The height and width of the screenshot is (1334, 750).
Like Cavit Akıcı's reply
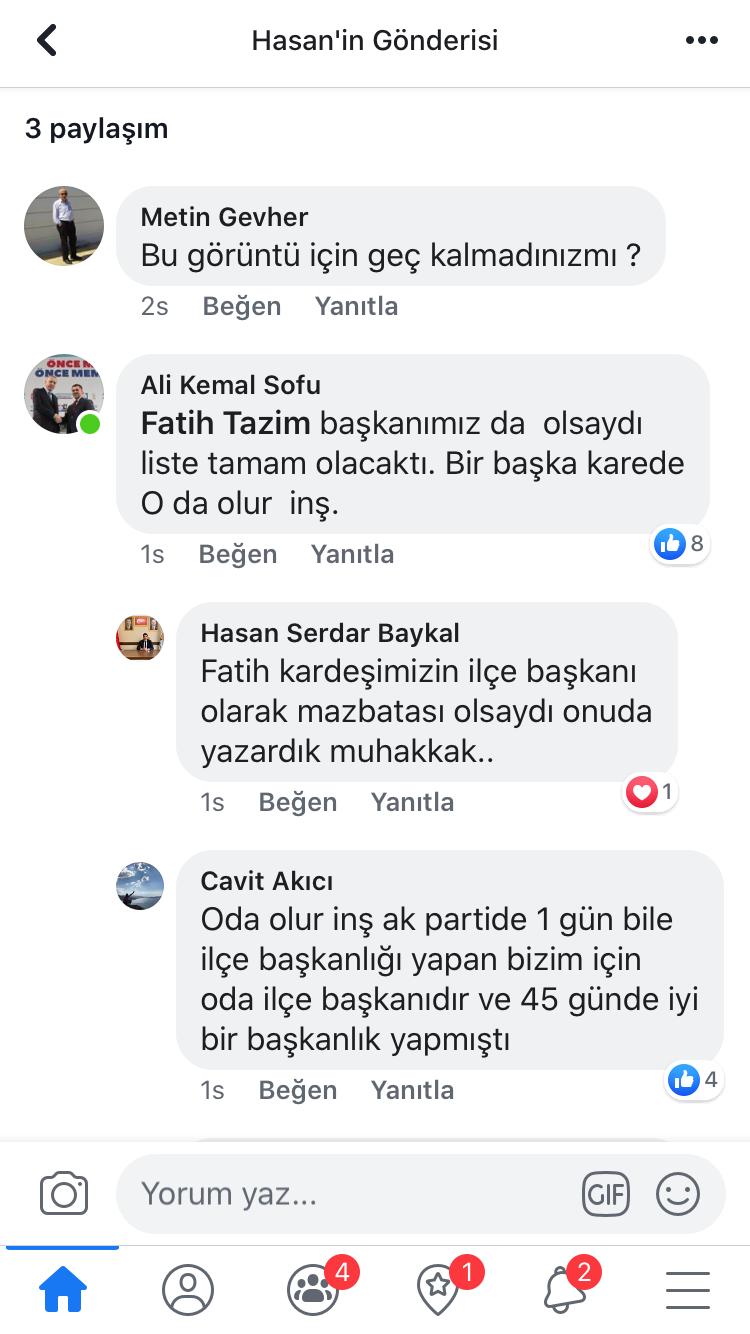[x=297, y=1090]
